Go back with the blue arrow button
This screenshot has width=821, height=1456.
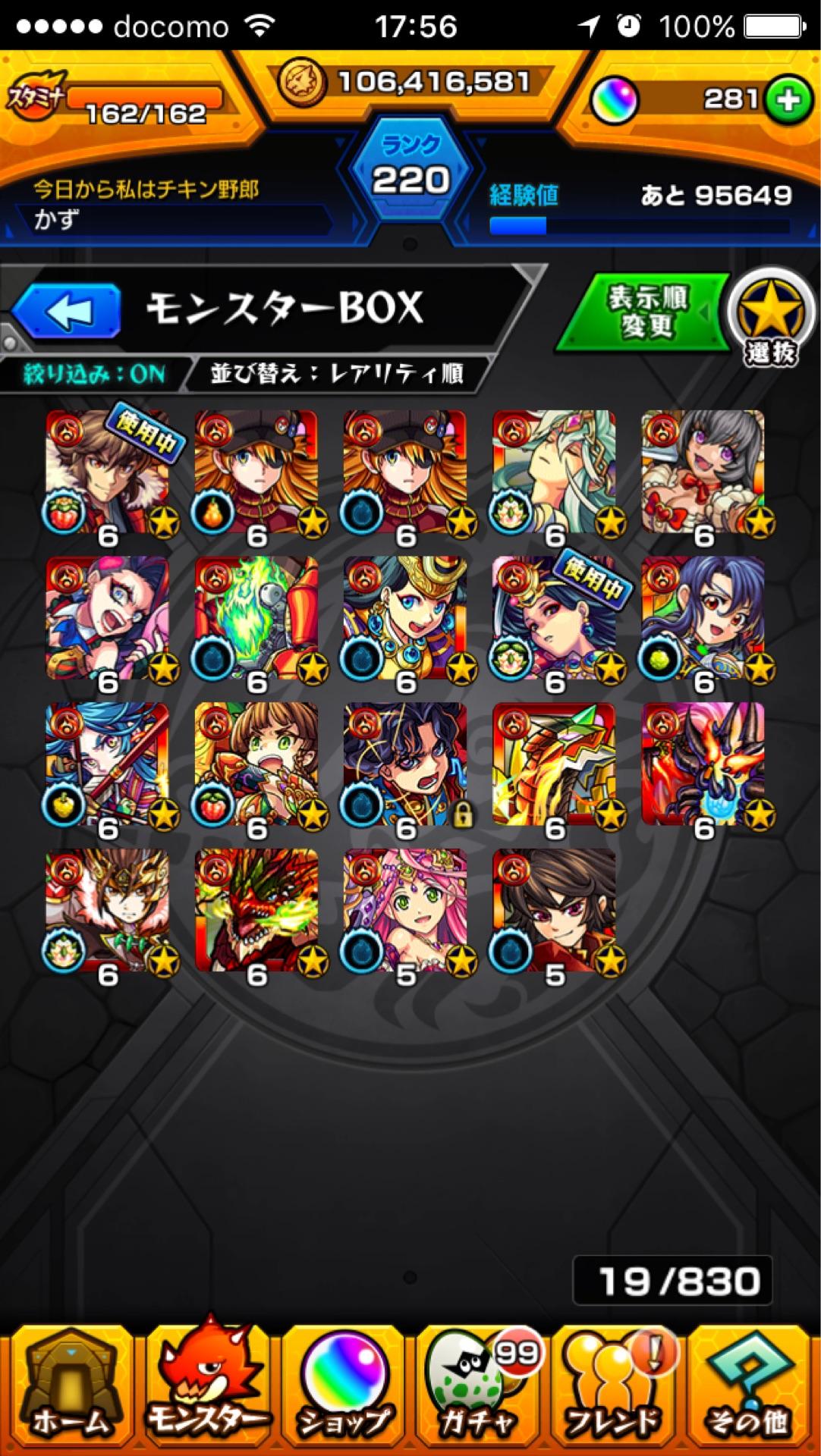68,310
